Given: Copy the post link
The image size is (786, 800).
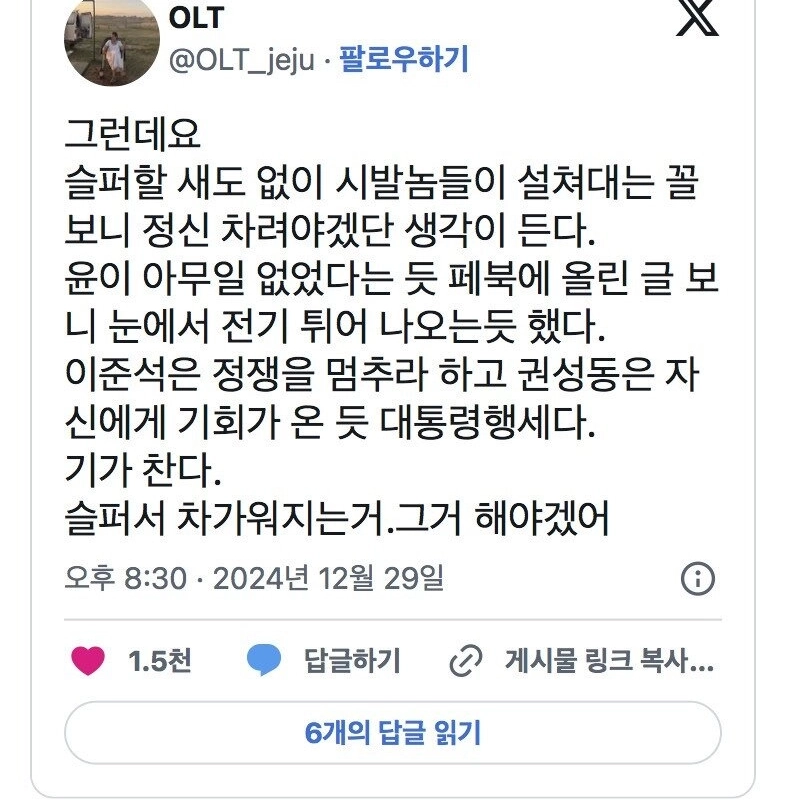Looking at the screenshot, I should click(582, 661).
